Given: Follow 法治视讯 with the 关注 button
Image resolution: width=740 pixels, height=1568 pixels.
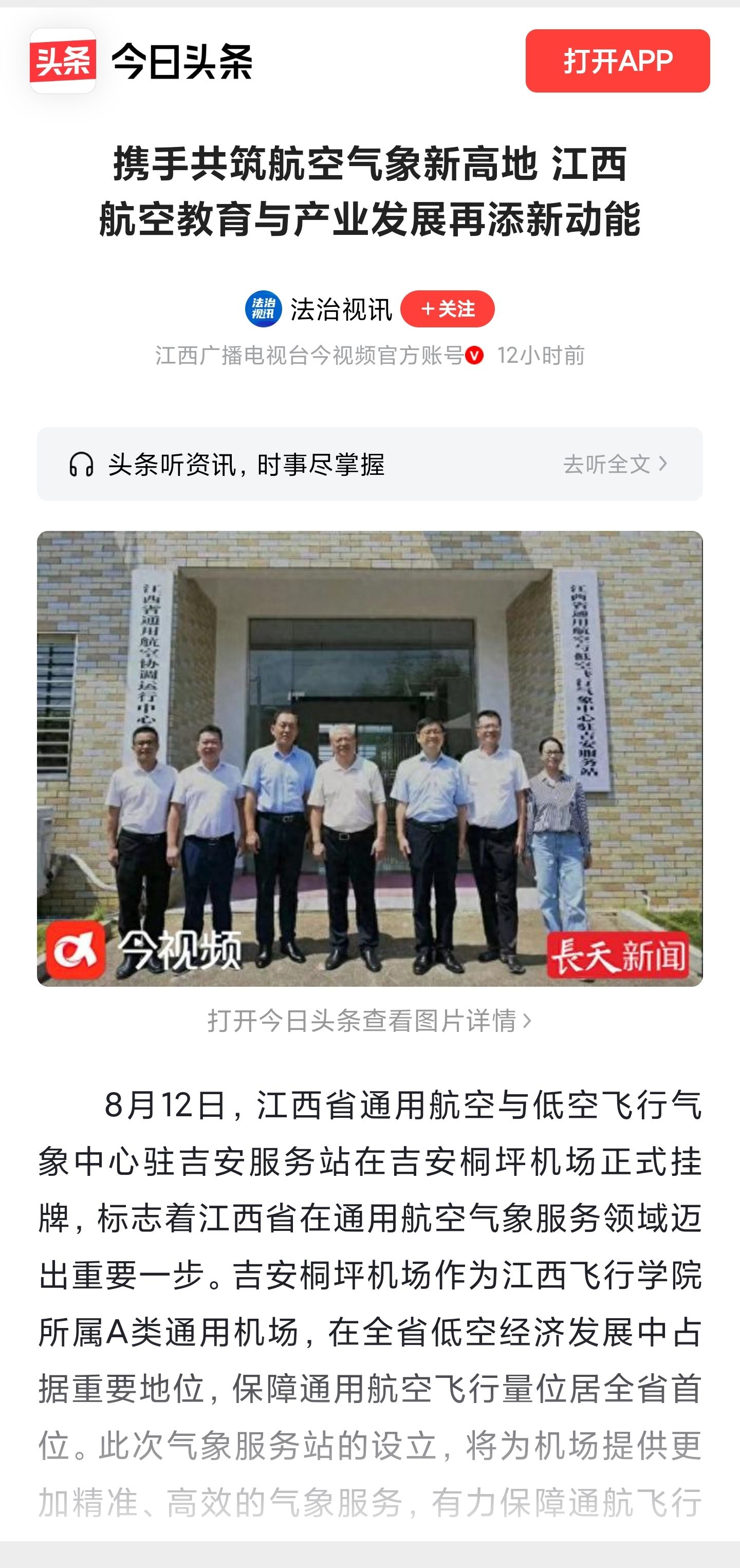Looking at the screenshot, I should tap(447, 309).
